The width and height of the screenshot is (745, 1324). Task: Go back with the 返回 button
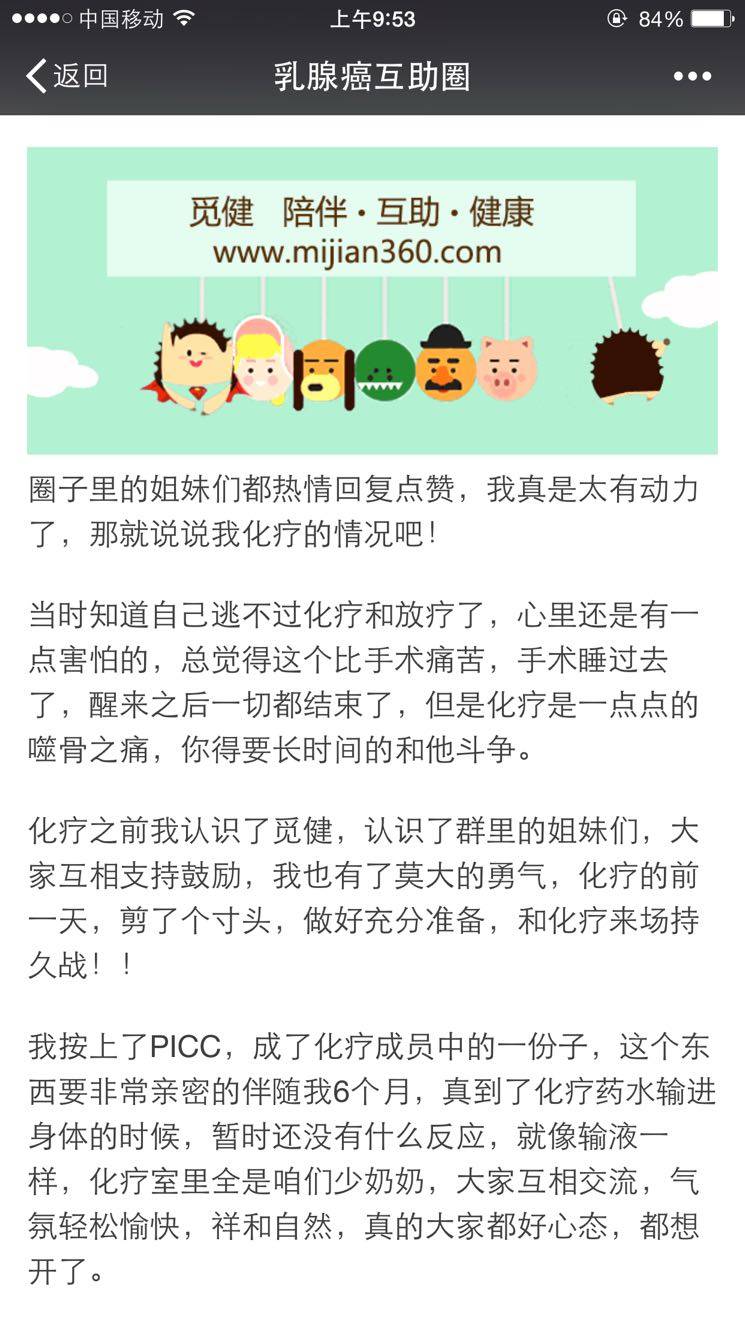point(66,76)
